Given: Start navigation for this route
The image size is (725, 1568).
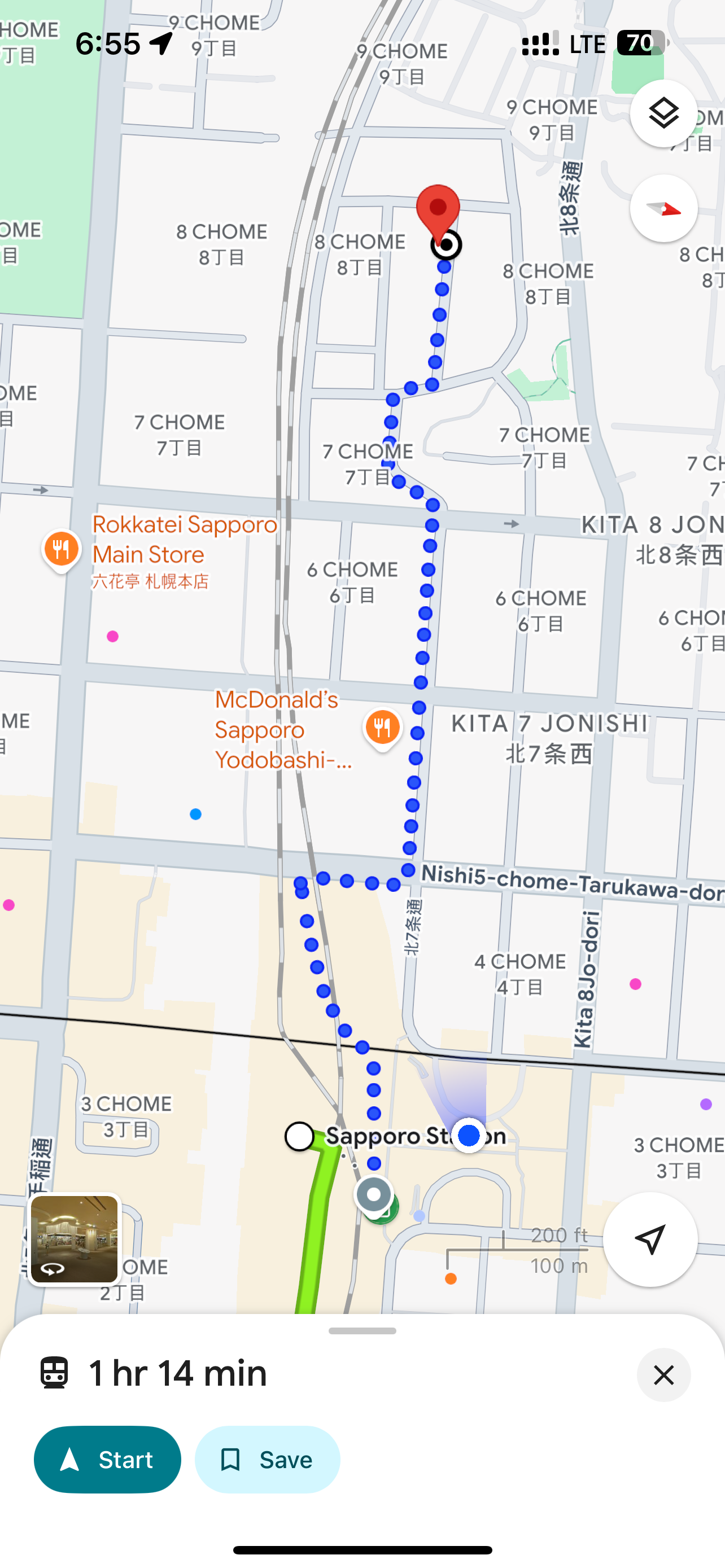Looking at the screenshot, I should (x=107, y=1459).
